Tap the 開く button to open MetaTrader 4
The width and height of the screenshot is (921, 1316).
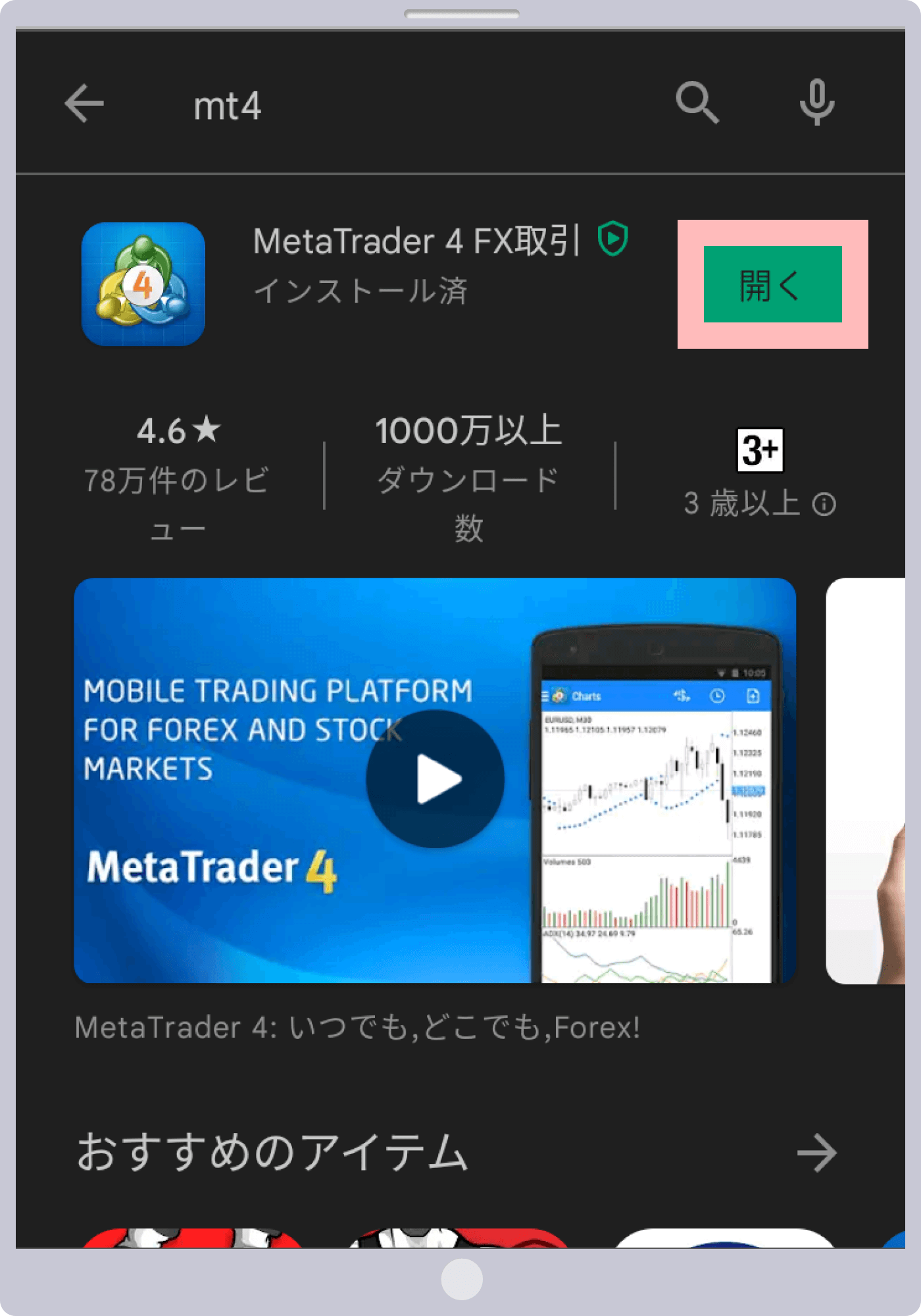click(772, 284)
